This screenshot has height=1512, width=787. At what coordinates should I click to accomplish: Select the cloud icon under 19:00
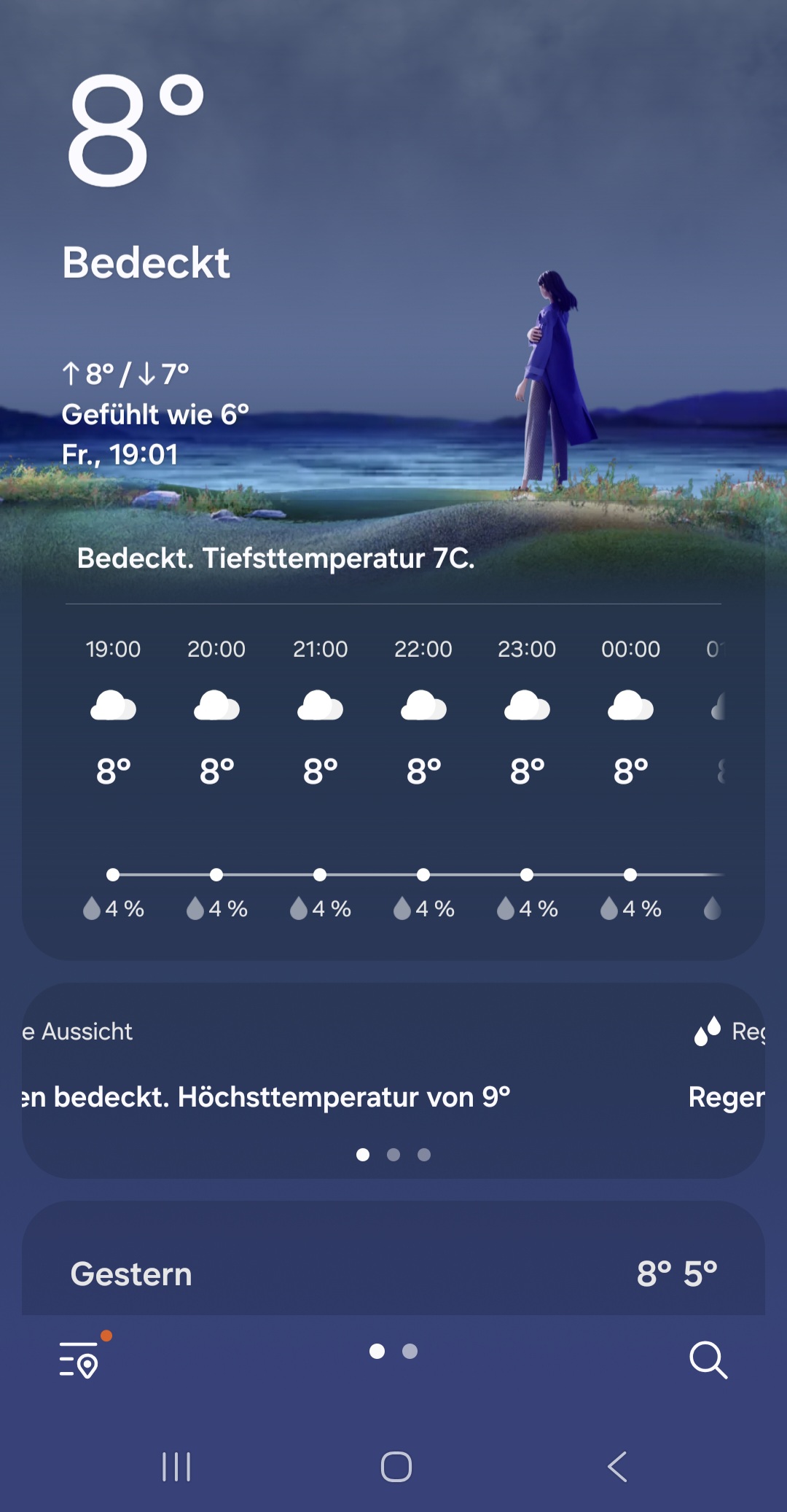click(x=113, y=706)
